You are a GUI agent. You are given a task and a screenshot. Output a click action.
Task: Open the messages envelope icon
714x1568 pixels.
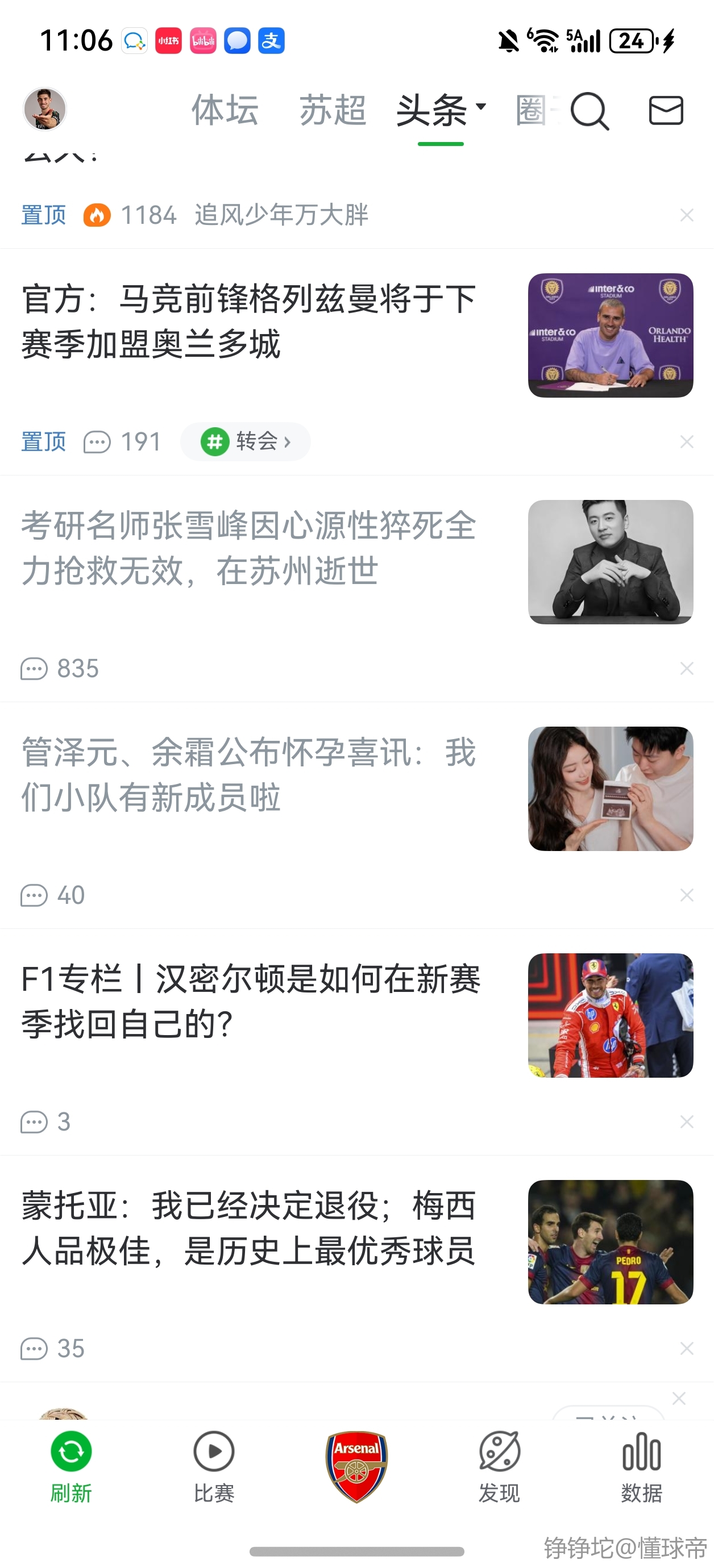coord(666,111)
